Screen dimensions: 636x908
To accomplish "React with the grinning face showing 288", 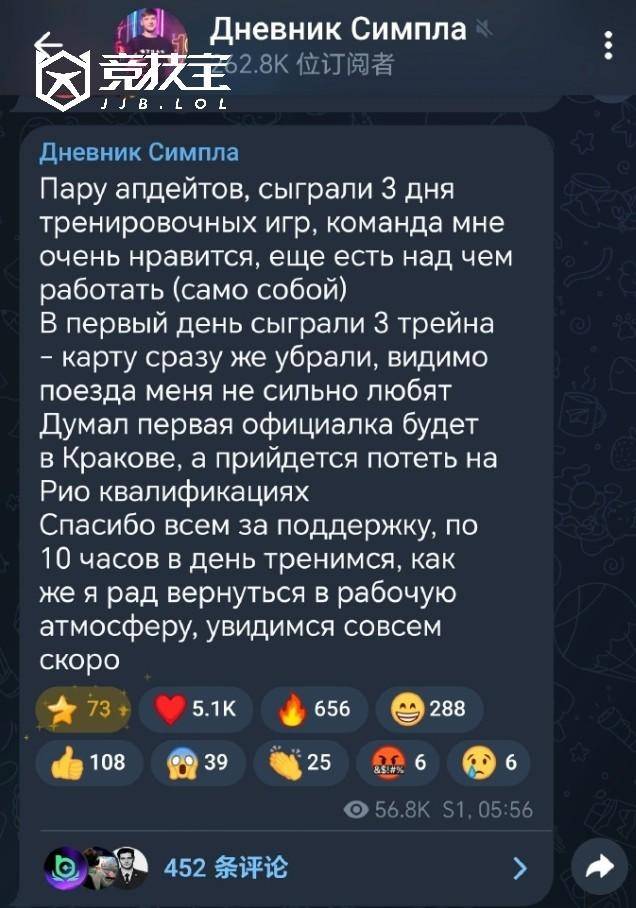I will click(x=428, y=709).
